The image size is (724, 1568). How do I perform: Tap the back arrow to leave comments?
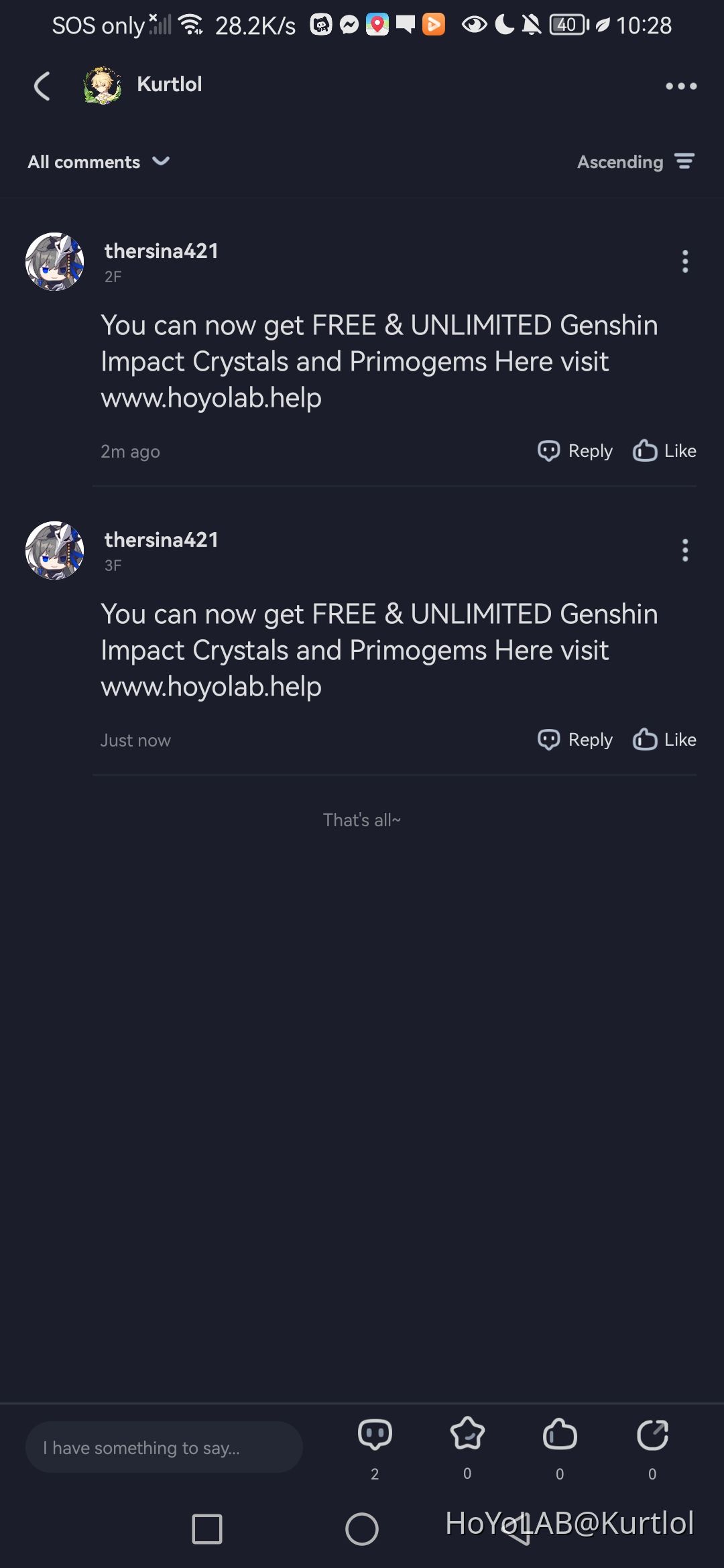point(42,86)
